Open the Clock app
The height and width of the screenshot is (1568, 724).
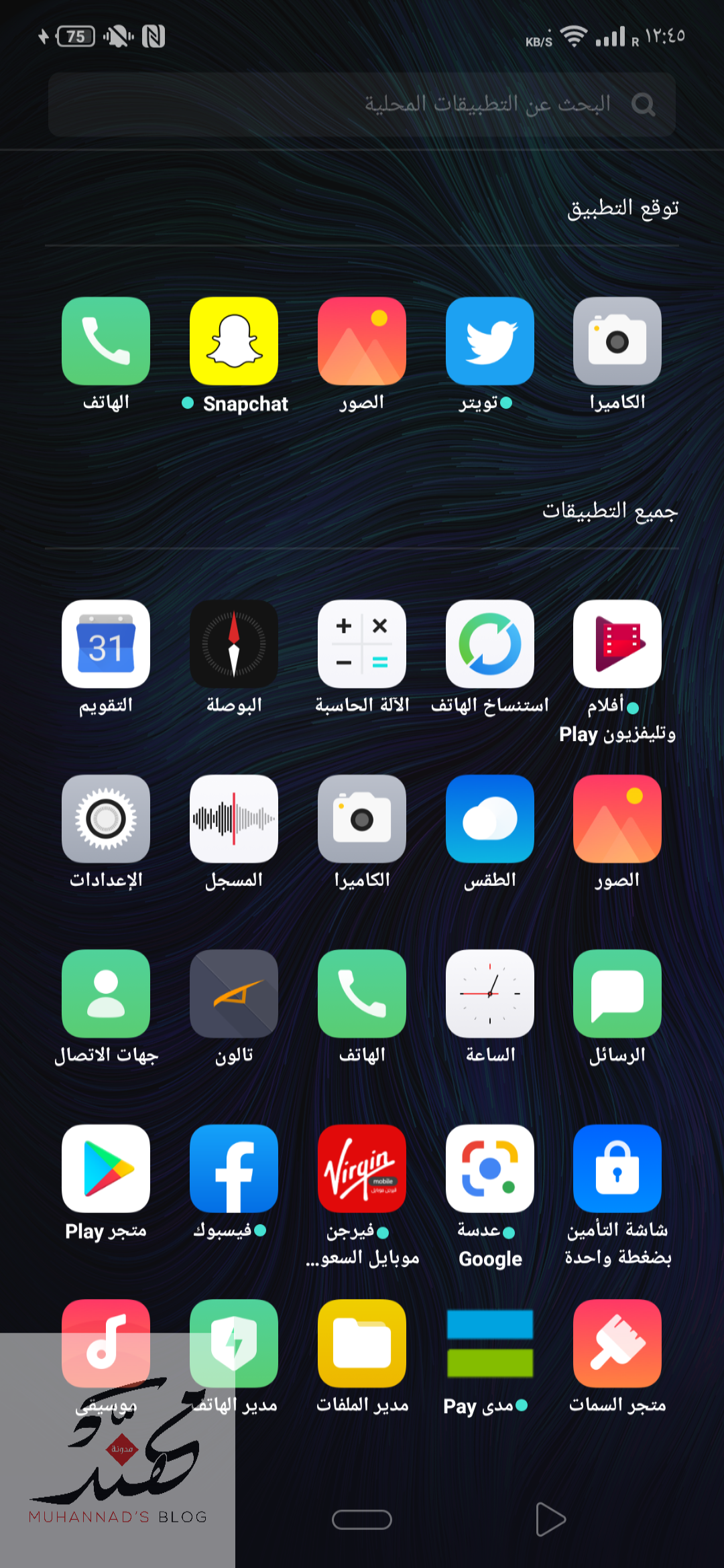(489, 994)
